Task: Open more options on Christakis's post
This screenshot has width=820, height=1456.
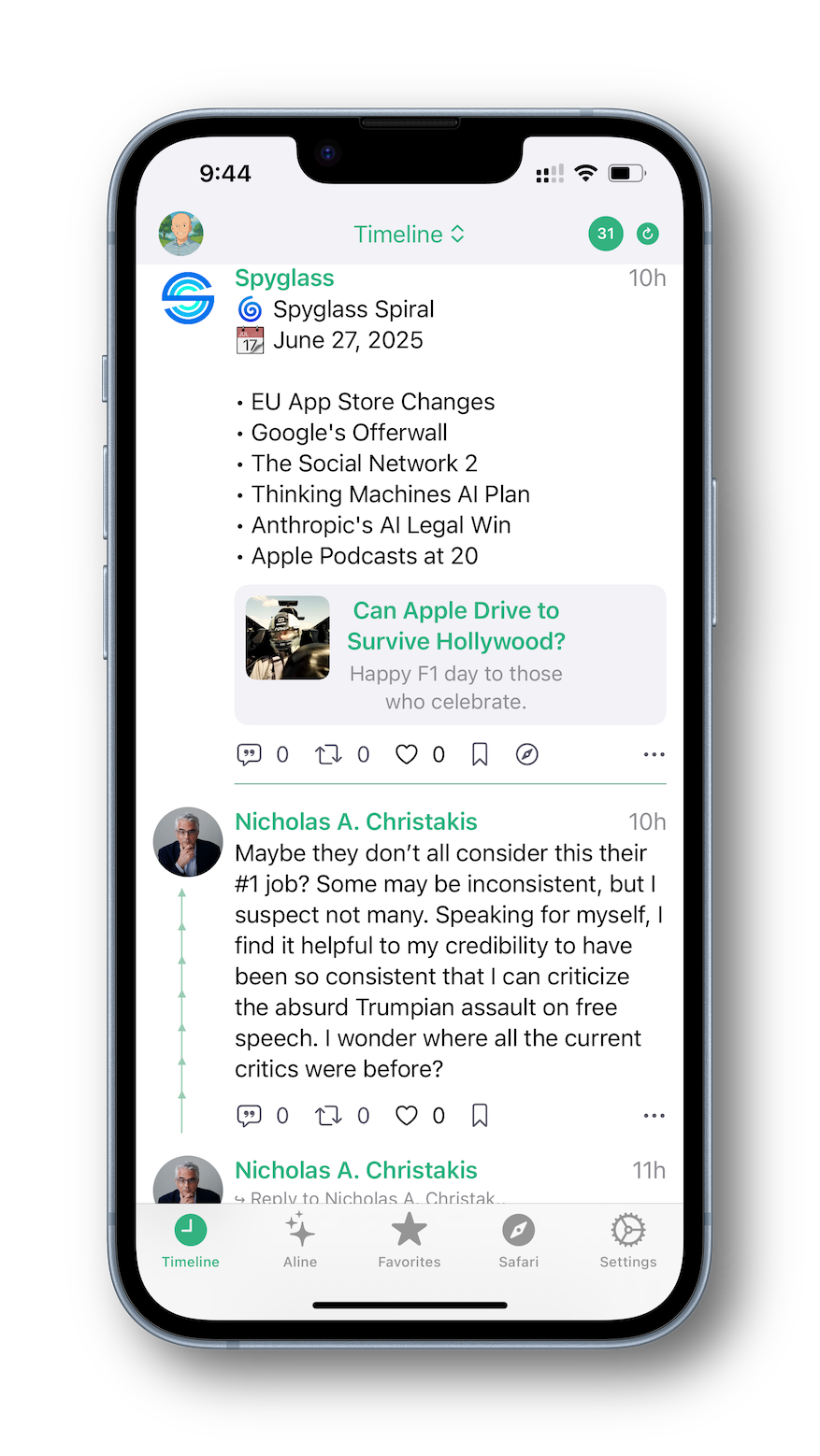Action: point(654,1115)
